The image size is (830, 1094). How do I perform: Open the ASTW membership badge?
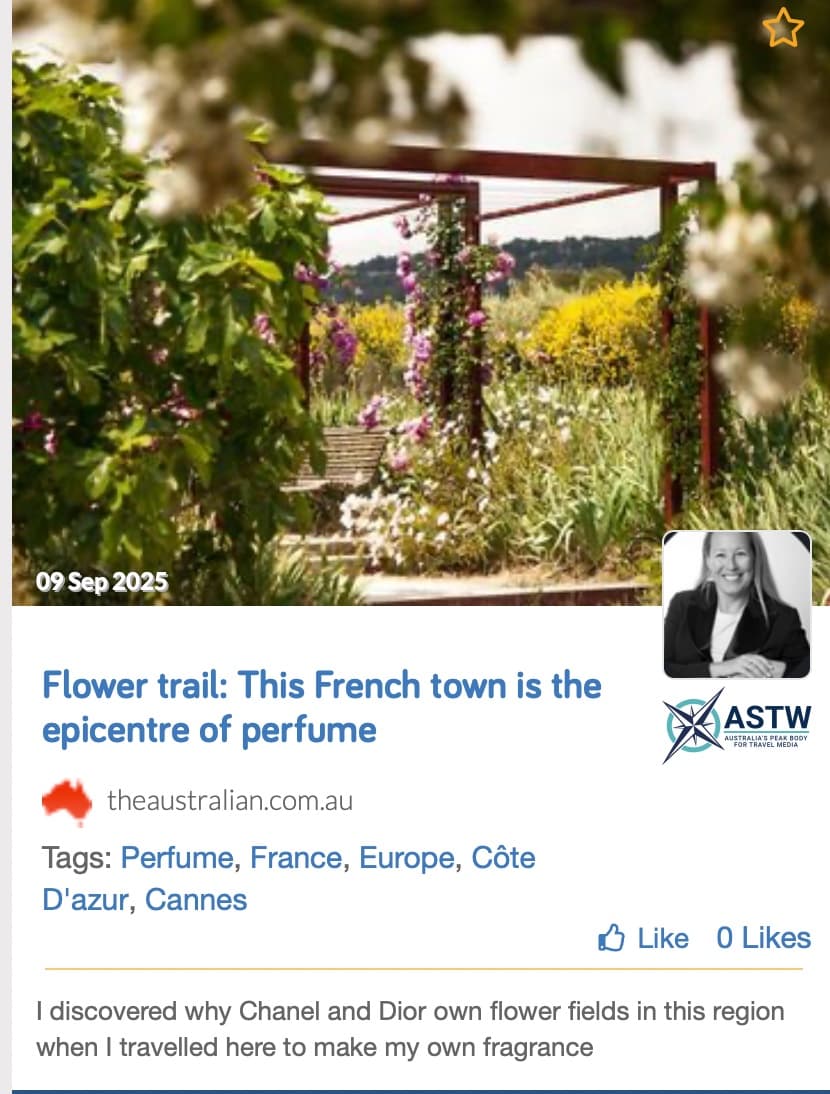[736, 725]
